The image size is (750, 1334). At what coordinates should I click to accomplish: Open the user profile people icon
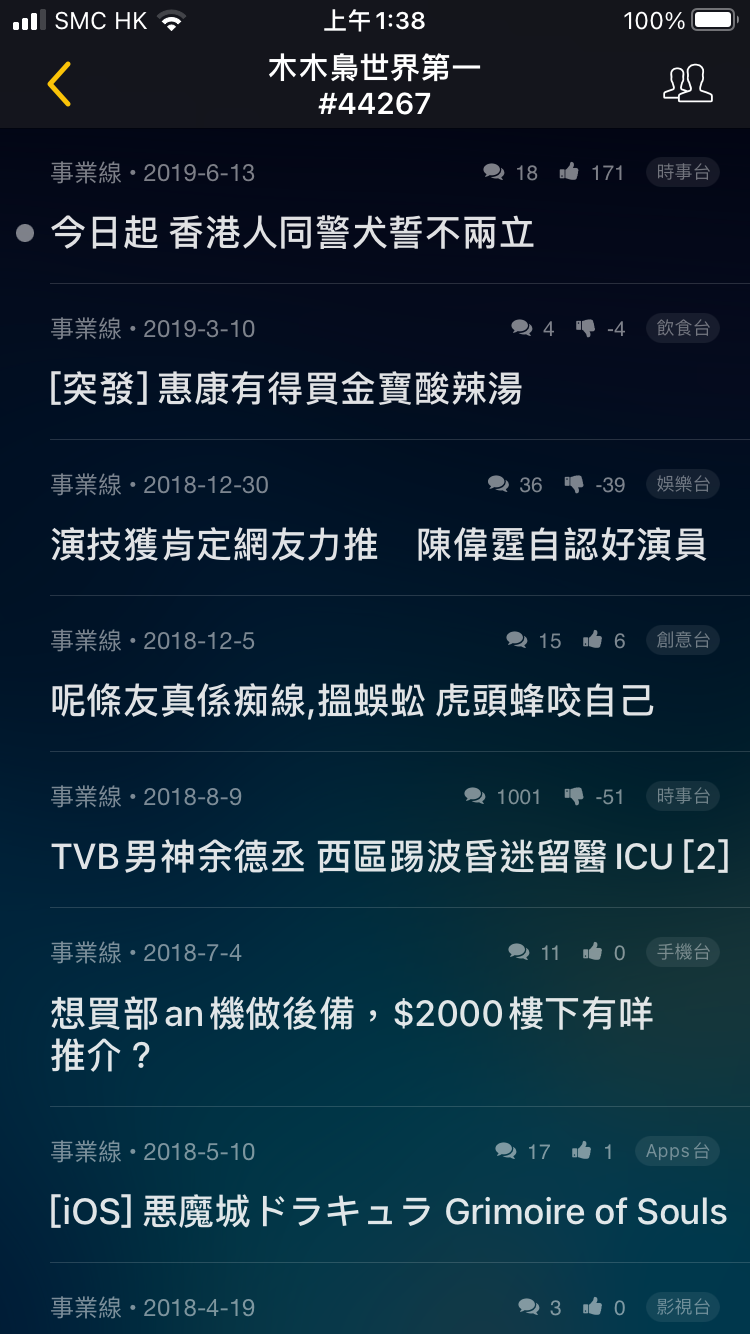(x=688, y=84)
